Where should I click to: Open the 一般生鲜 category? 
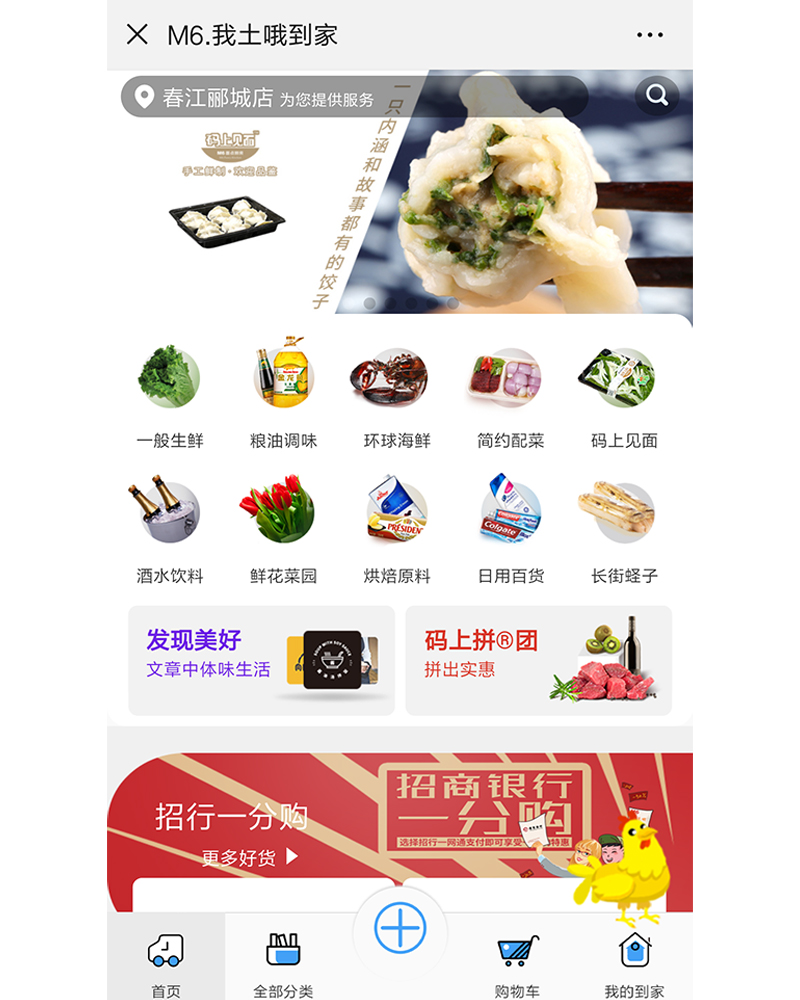(x=169, y=397)
